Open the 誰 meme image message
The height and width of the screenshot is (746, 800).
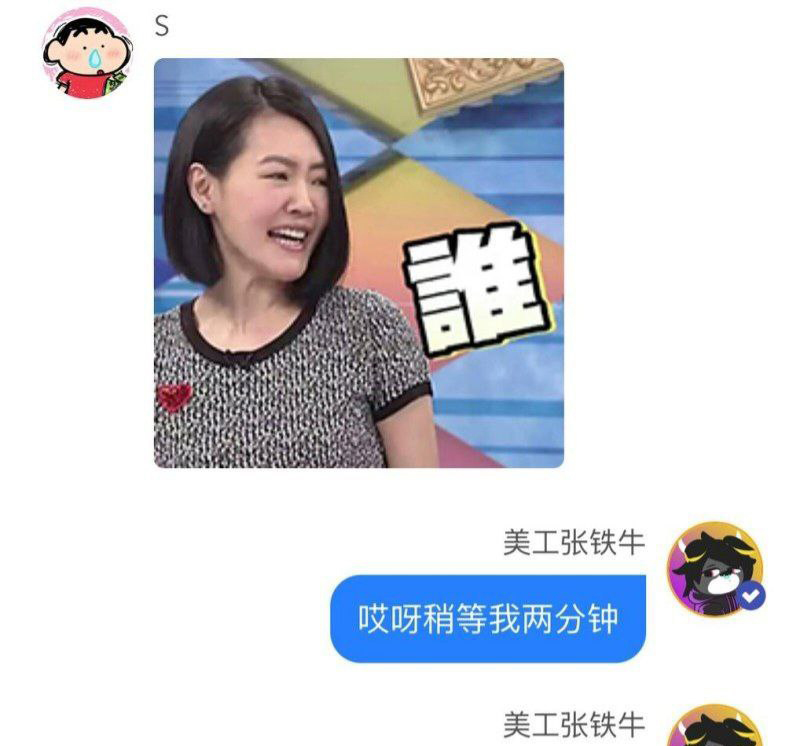pos(358,263)
